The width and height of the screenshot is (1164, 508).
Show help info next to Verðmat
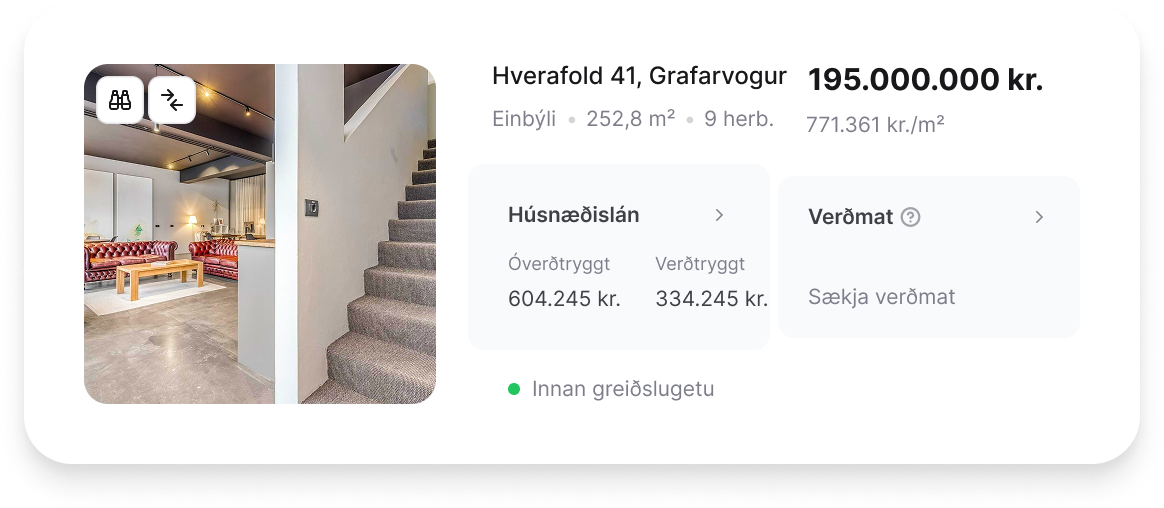910,217
